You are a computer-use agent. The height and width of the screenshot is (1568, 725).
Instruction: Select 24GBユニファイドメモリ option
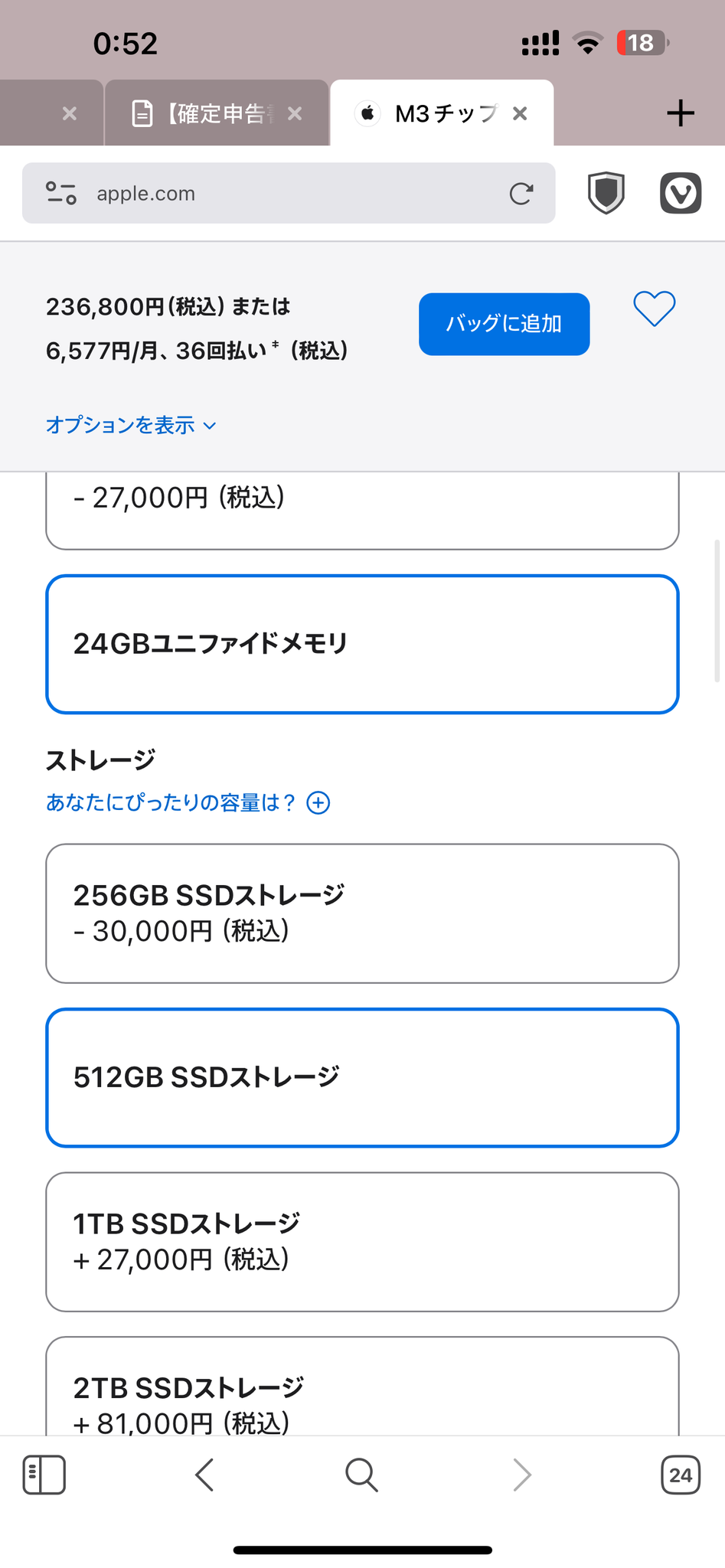pos(362,644)
